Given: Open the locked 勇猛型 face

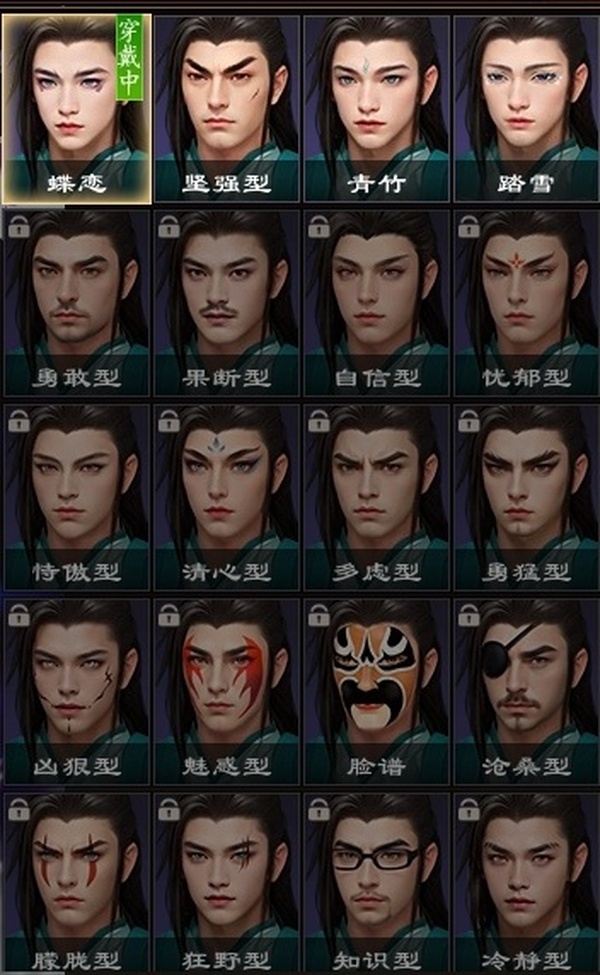Looking at the screenshot, I should (526, 496).
